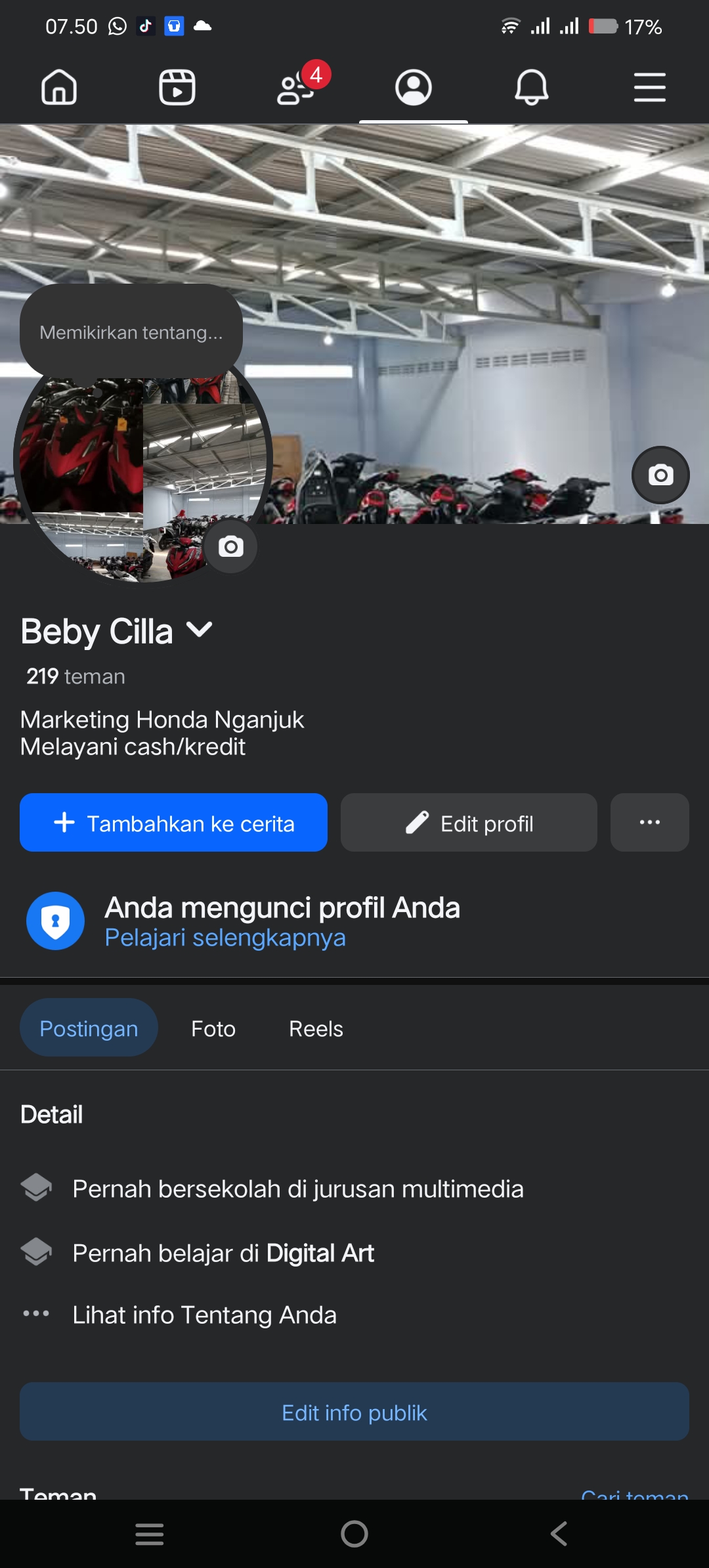Change profile picture with camera icon
The image size is (709, 1568).
(230, 546)
